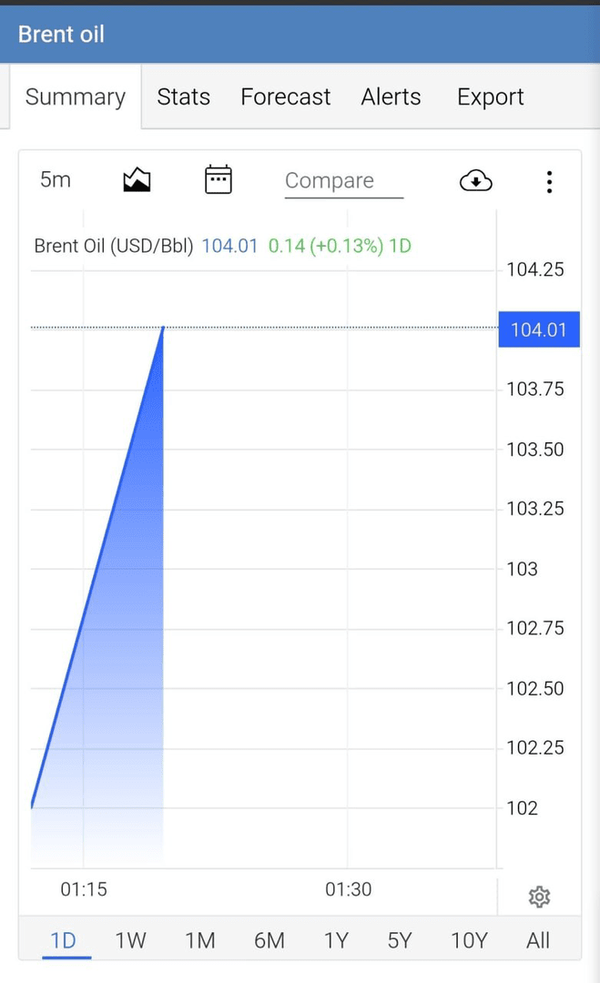Select the Export tab
600x983 pixels.
pos(490,97)
